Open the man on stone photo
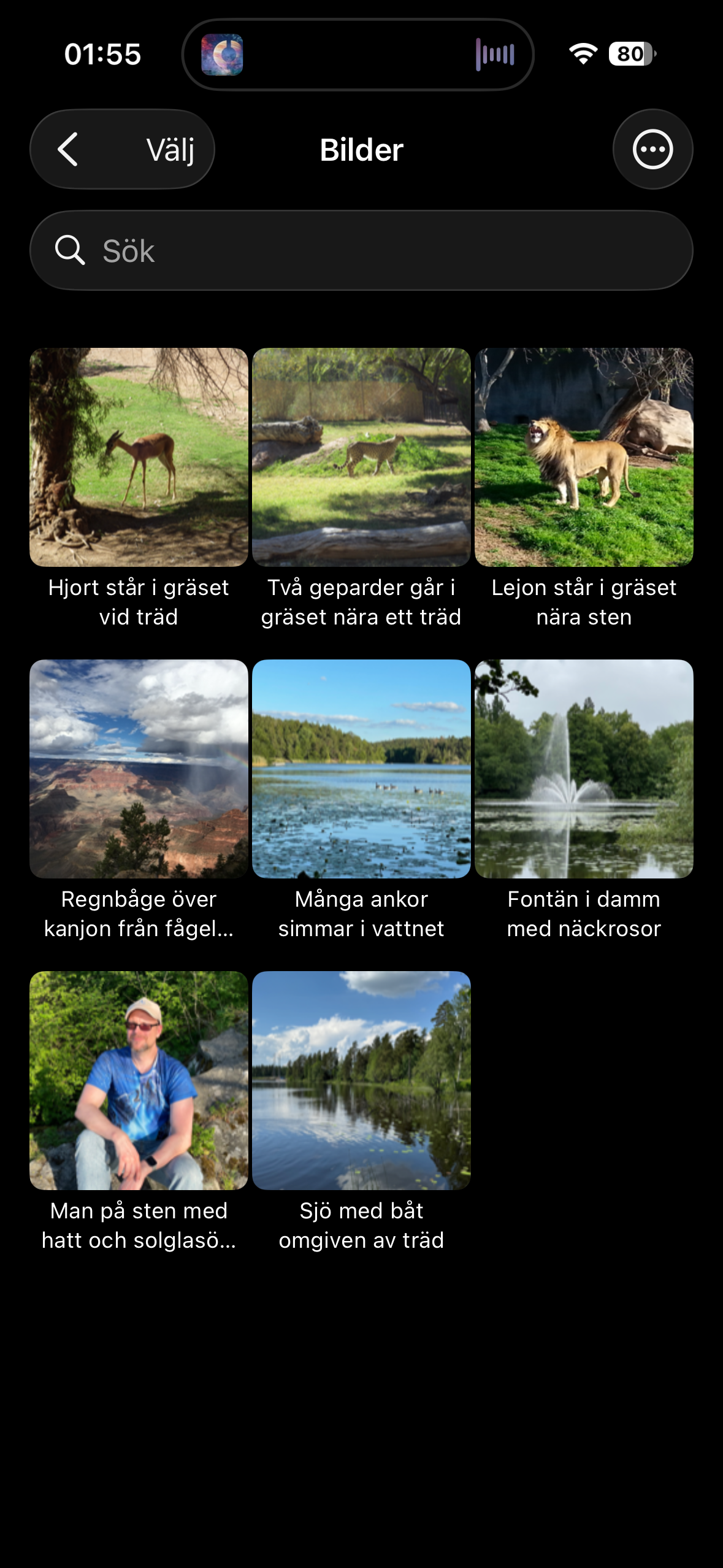 point(139,1080)
